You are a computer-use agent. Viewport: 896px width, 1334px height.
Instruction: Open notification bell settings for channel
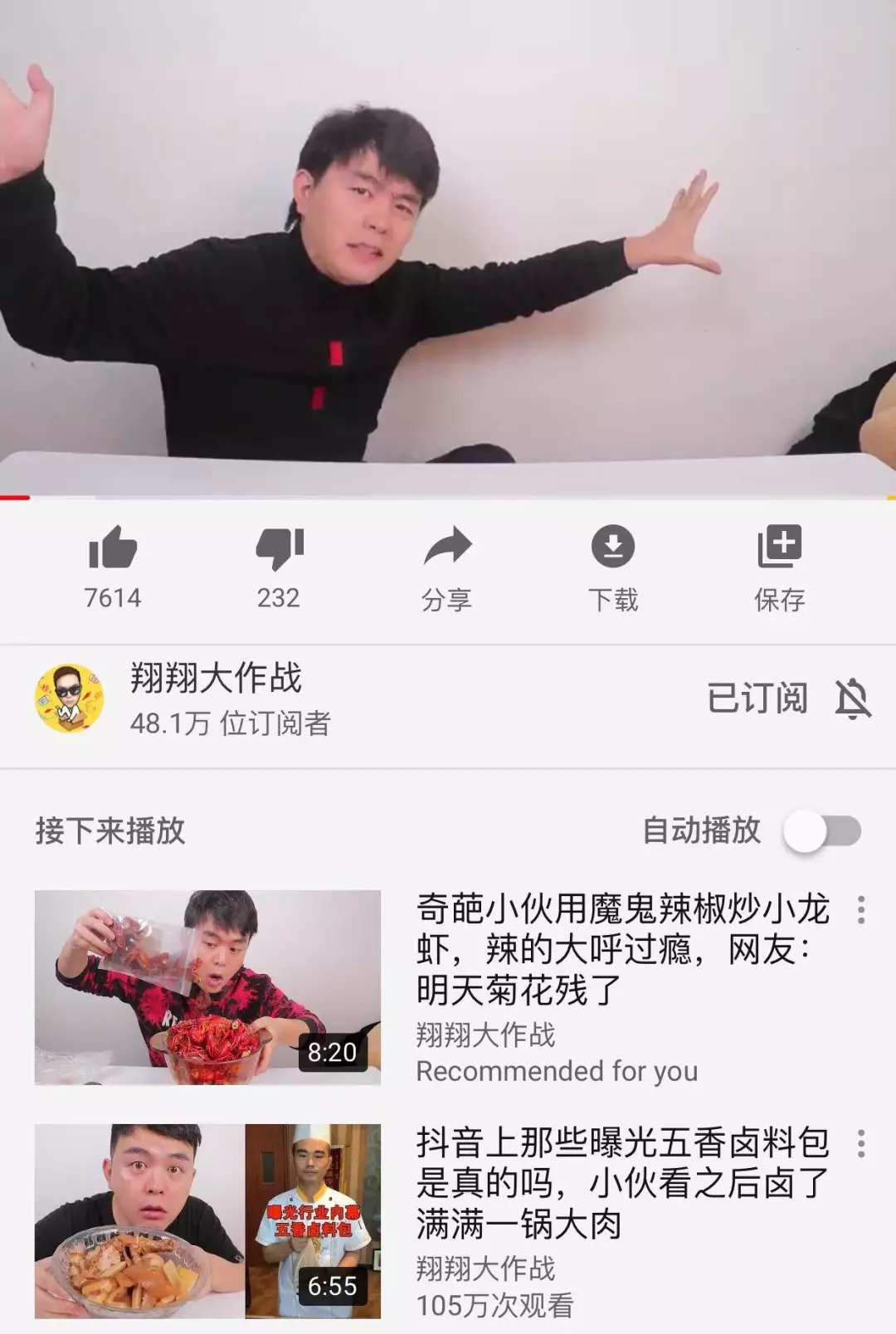(x=853, y=699)
